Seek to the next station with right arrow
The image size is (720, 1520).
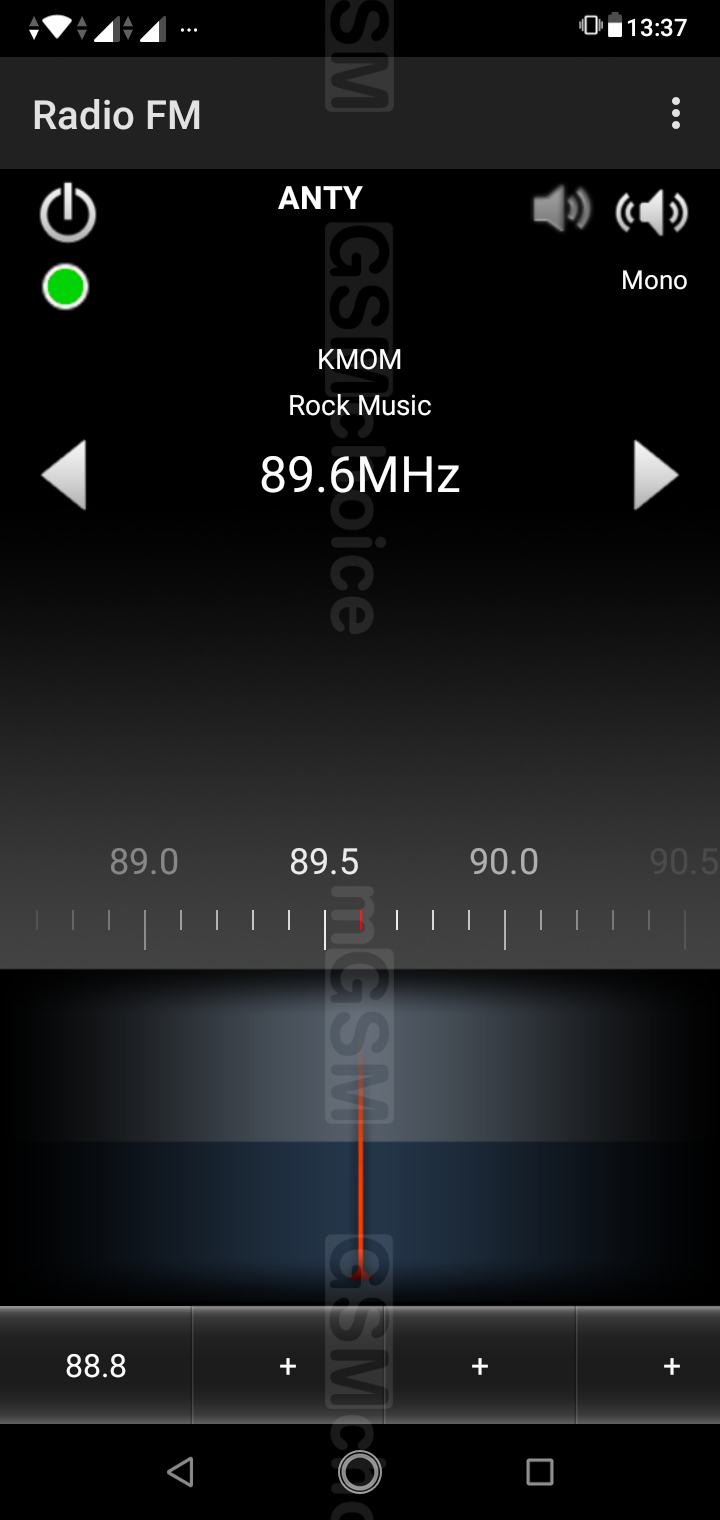[656, 475]
